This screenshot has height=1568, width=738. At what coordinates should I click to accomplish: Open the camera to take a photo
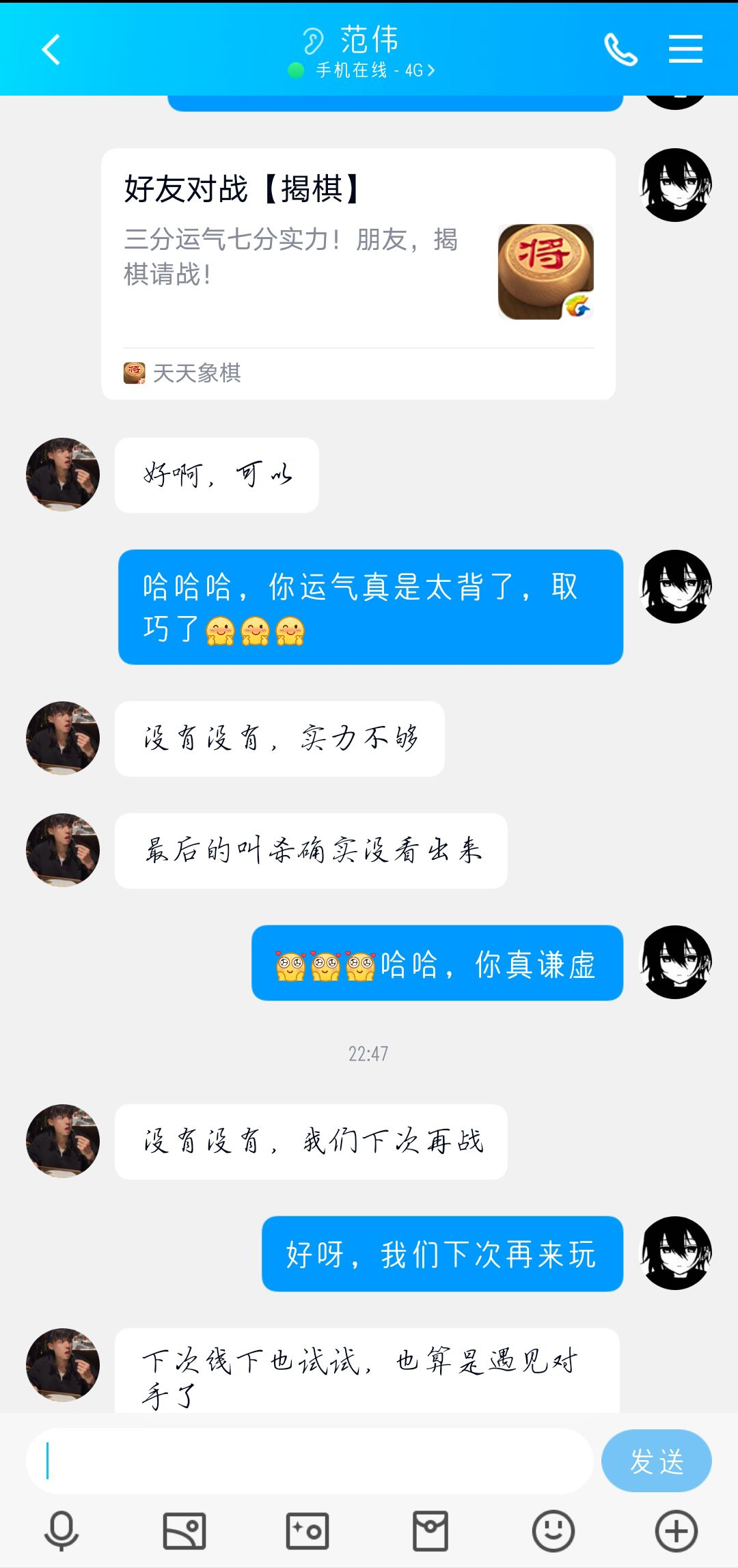[307, 1530]
